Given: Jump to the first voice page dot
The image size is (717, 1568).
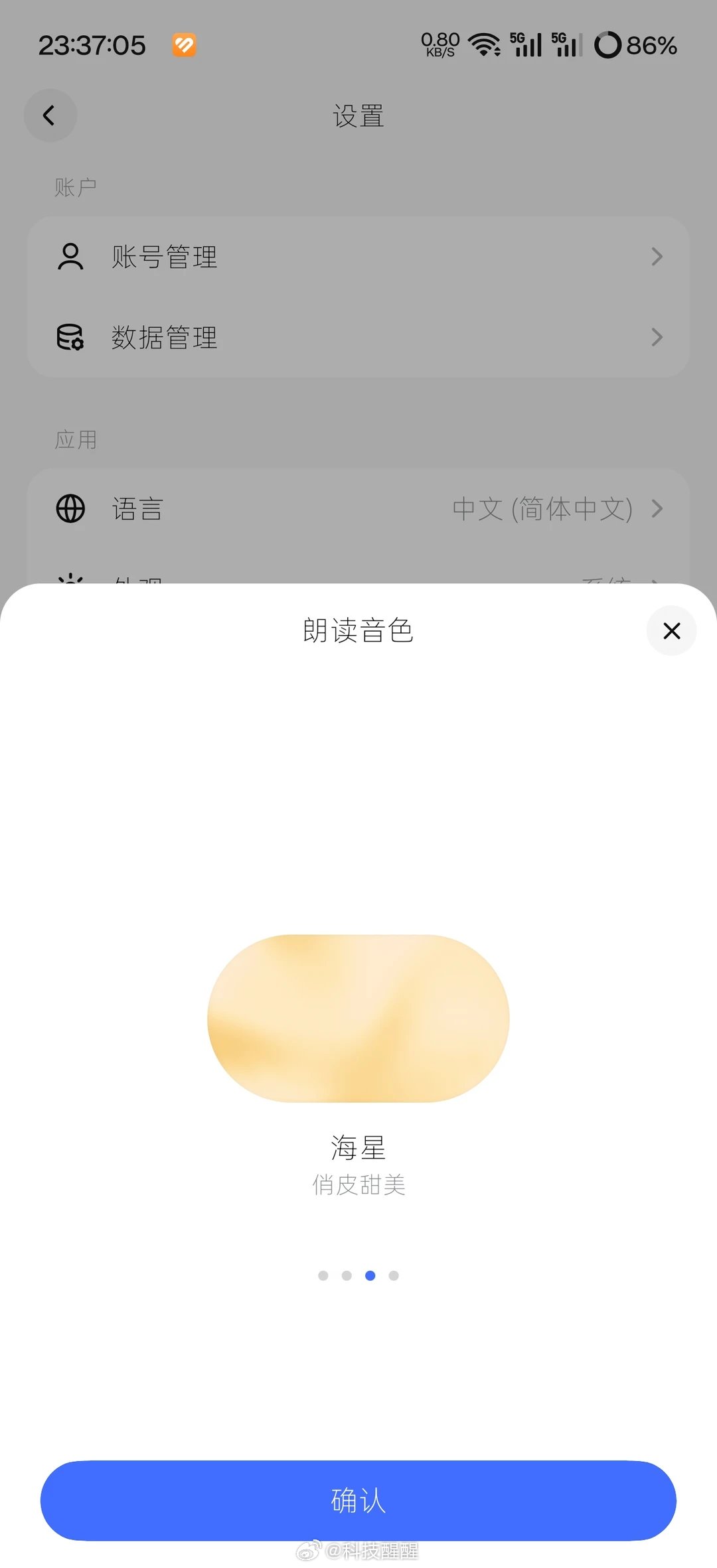Looking at the screenshot, I should pos(323,1275).
